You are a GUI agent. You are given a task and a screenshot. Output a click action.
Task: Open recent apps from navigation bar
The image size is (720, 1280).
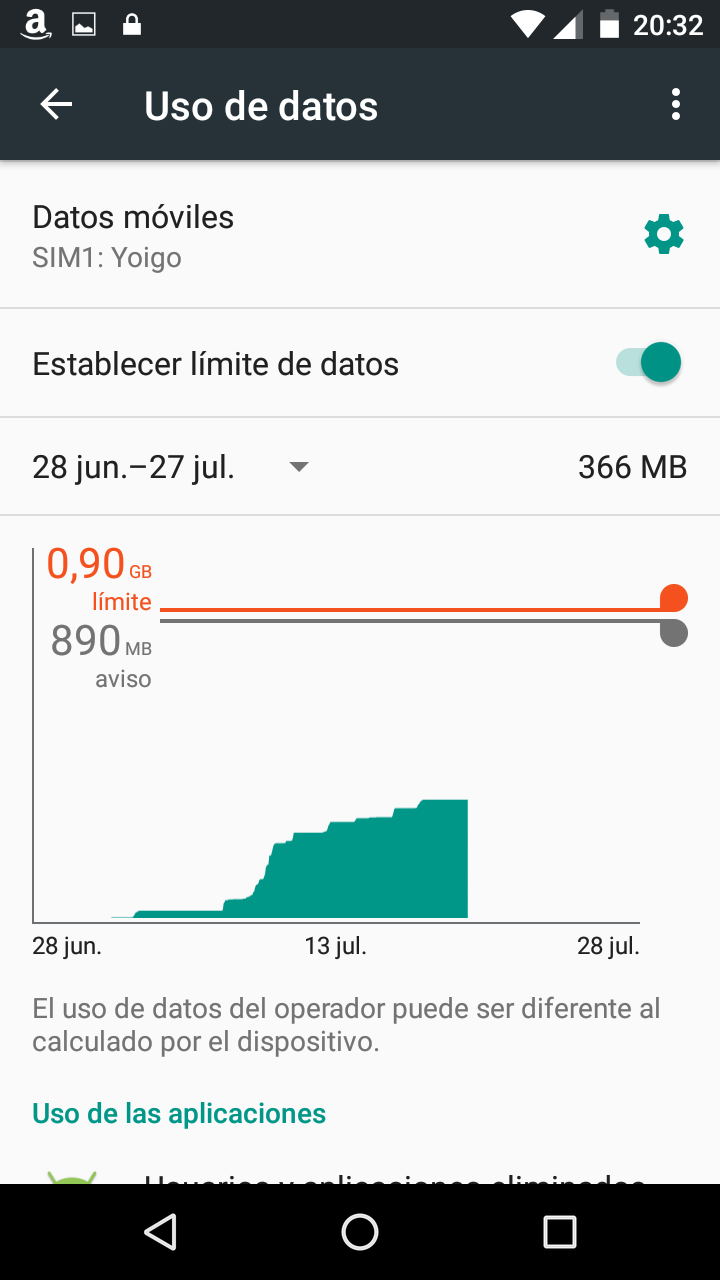560,1232
